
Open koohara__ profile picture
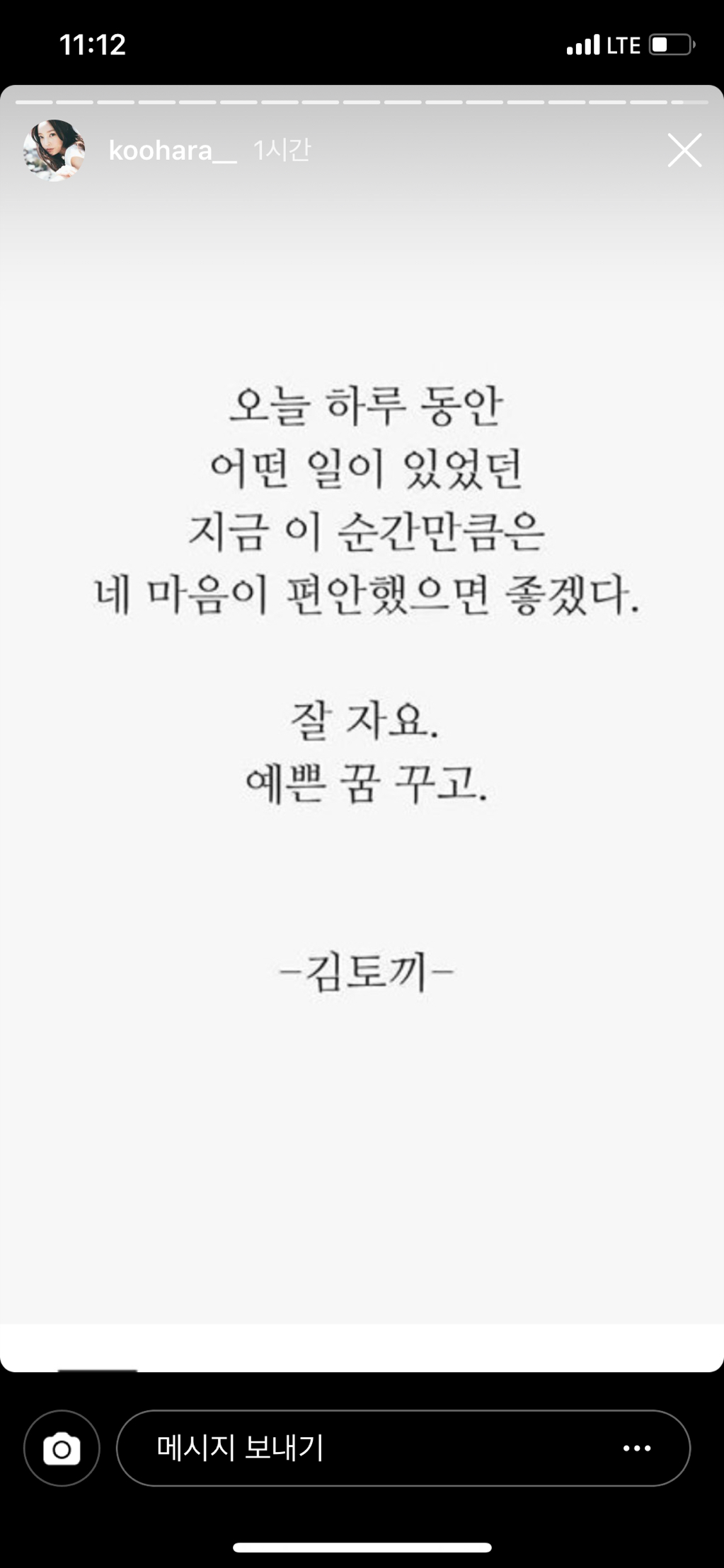pyautogui.click(x=54, y=150)
